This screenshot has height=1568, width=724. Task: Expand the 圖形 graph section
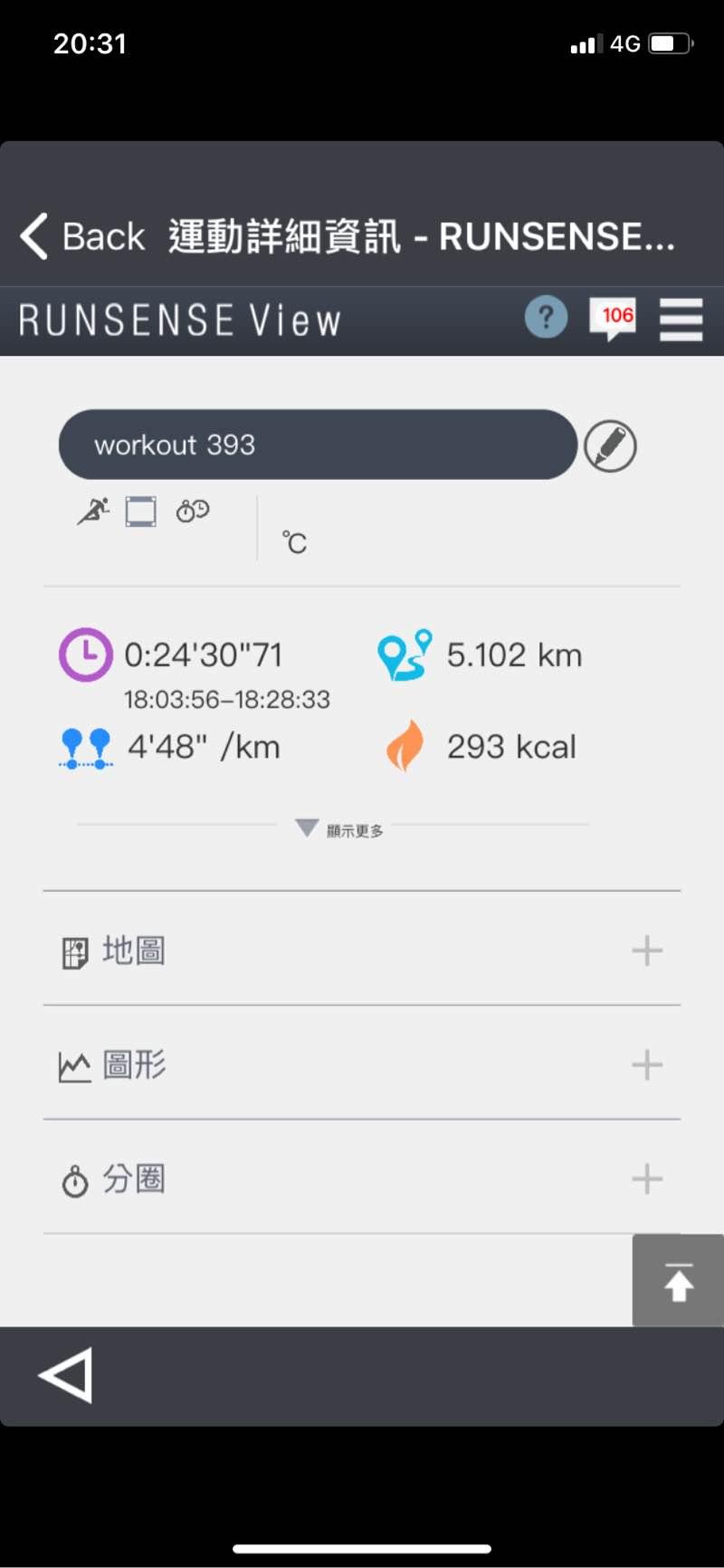pyautogui.click(x=646, y=1065)
